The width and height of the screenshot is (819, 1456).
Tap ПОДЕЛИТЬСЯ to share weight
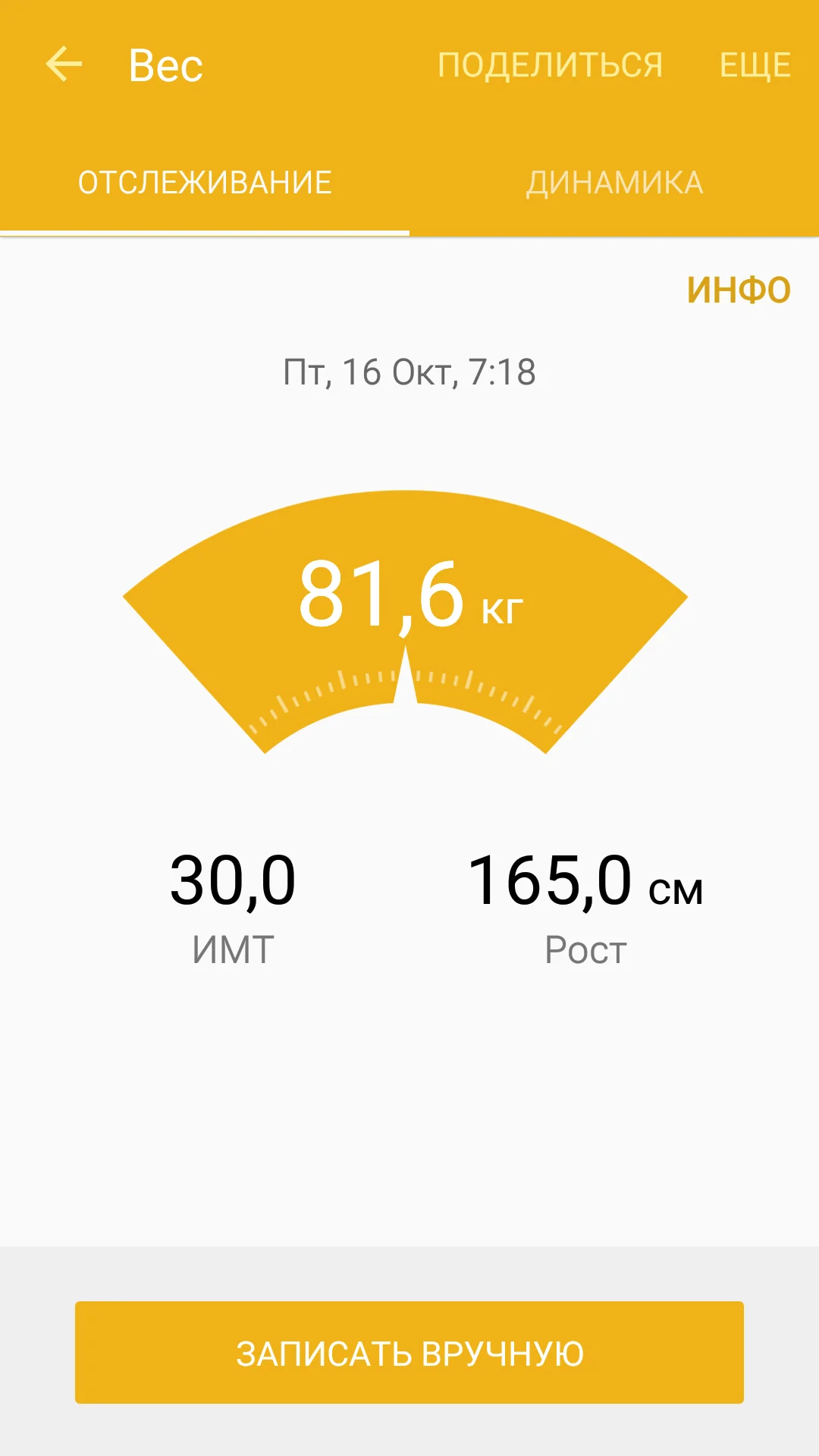(550, 65)
